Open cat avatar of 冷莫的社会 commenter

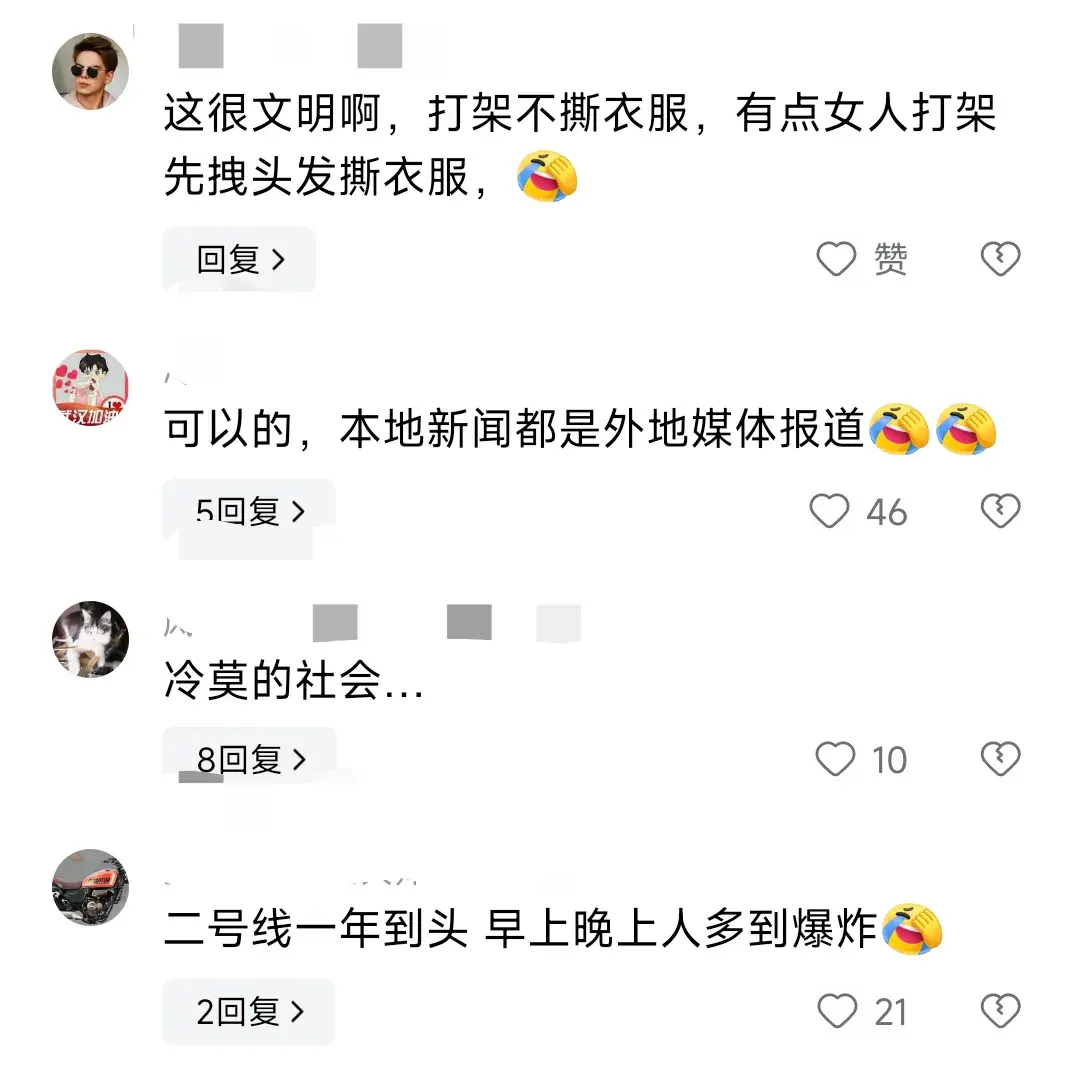click(x=90, y=639)
